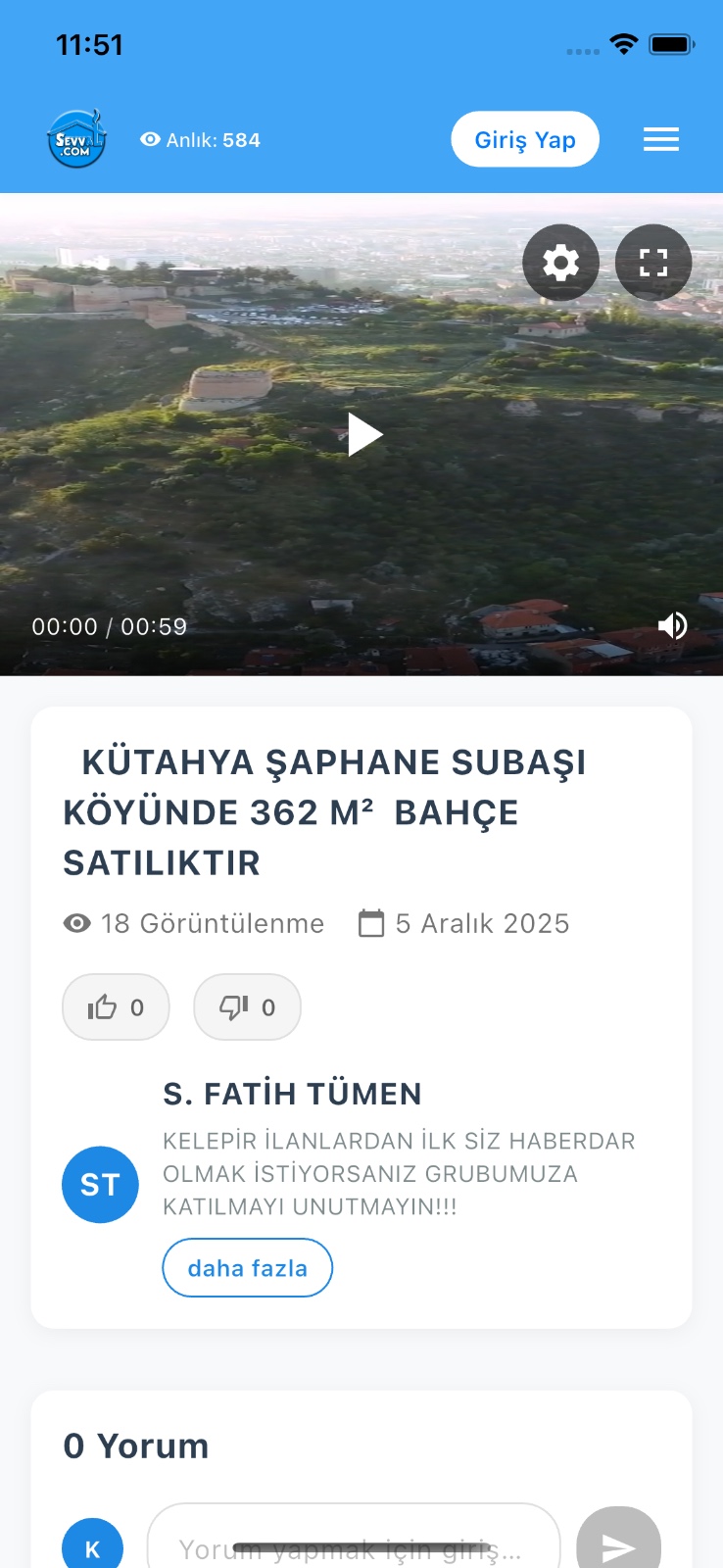The width and height of the screenshot is (723, 1568).
Task: Open S. FATİH TÜMEN's channel name
Action: 292,1094
